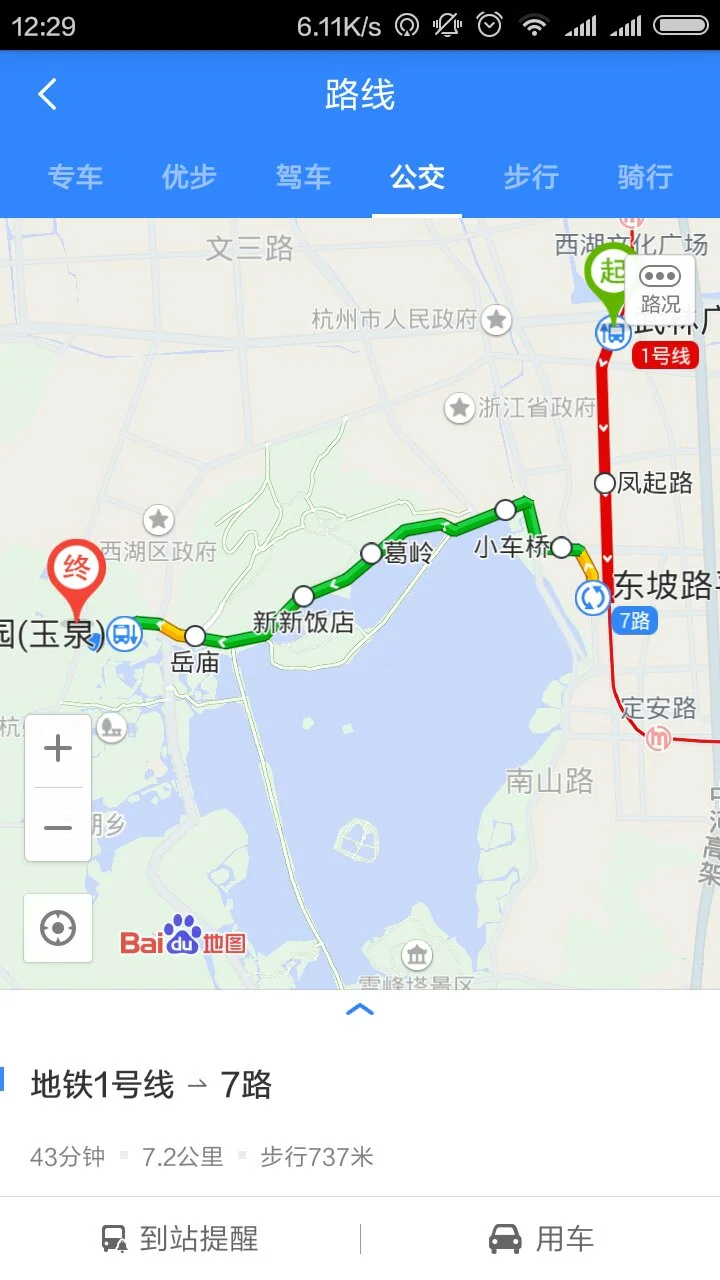
Task: Select the 优步 tab
Action: pos(188,177)
